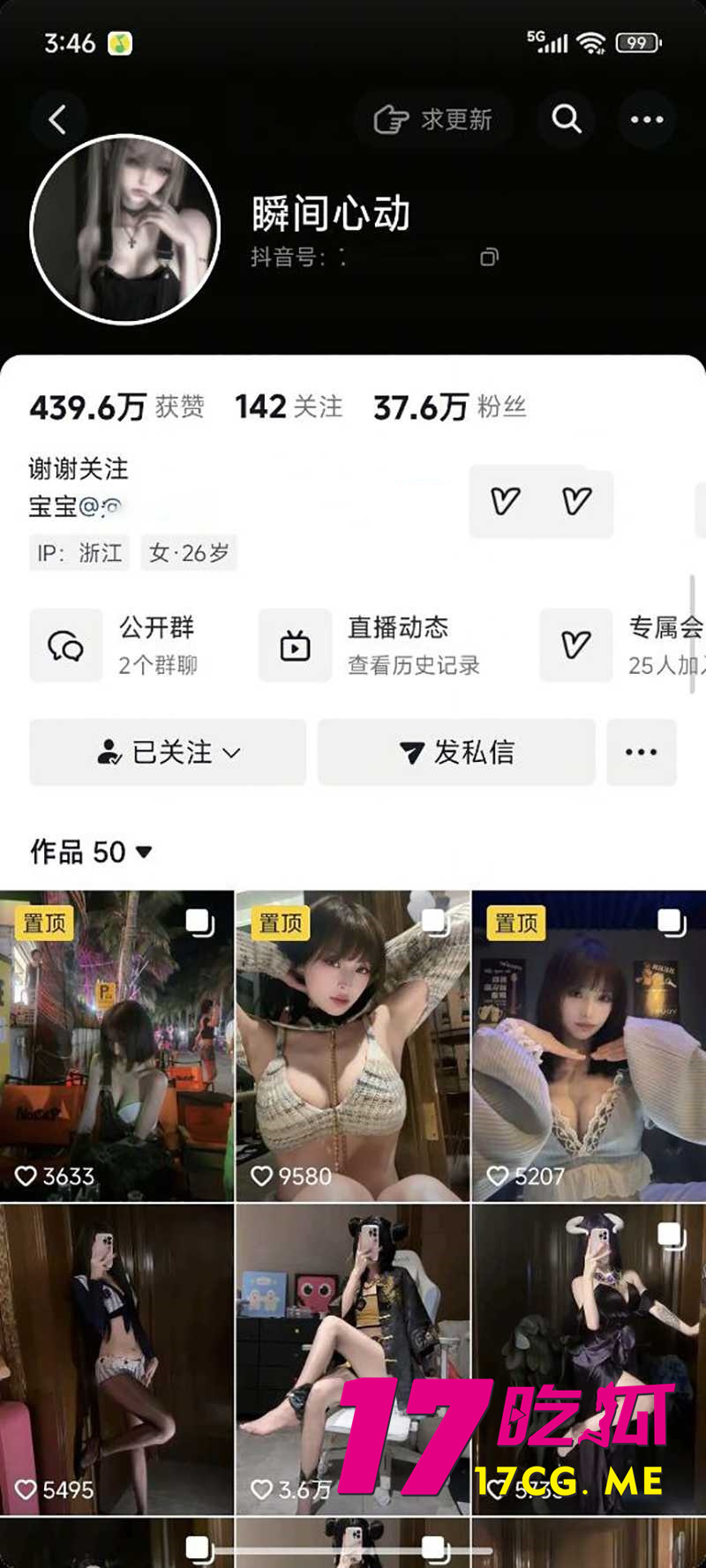Open the top-right three-dot overflow menu

pyautogui.click(x=647, y=119)
